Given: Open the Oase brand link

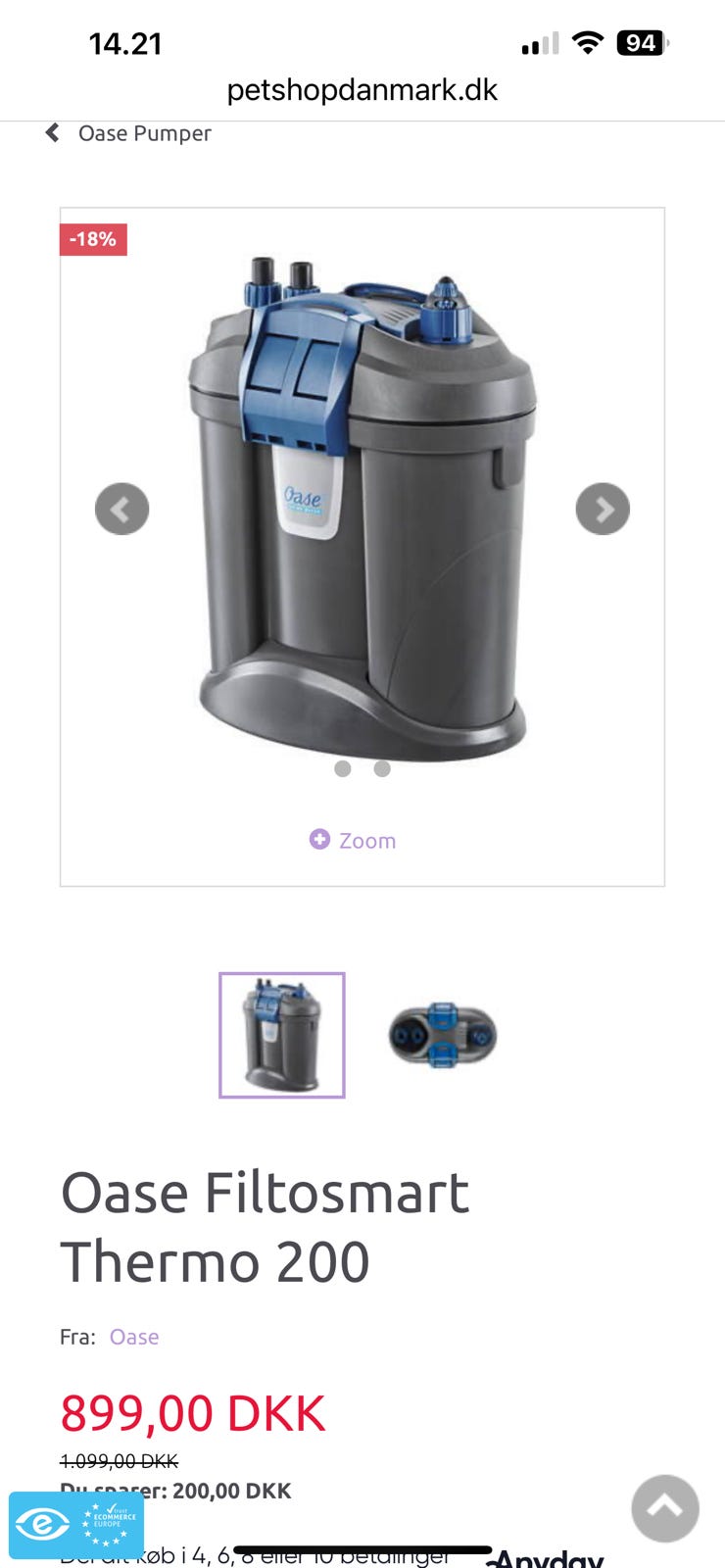Looking at the screenshot, I should 134,1337.
